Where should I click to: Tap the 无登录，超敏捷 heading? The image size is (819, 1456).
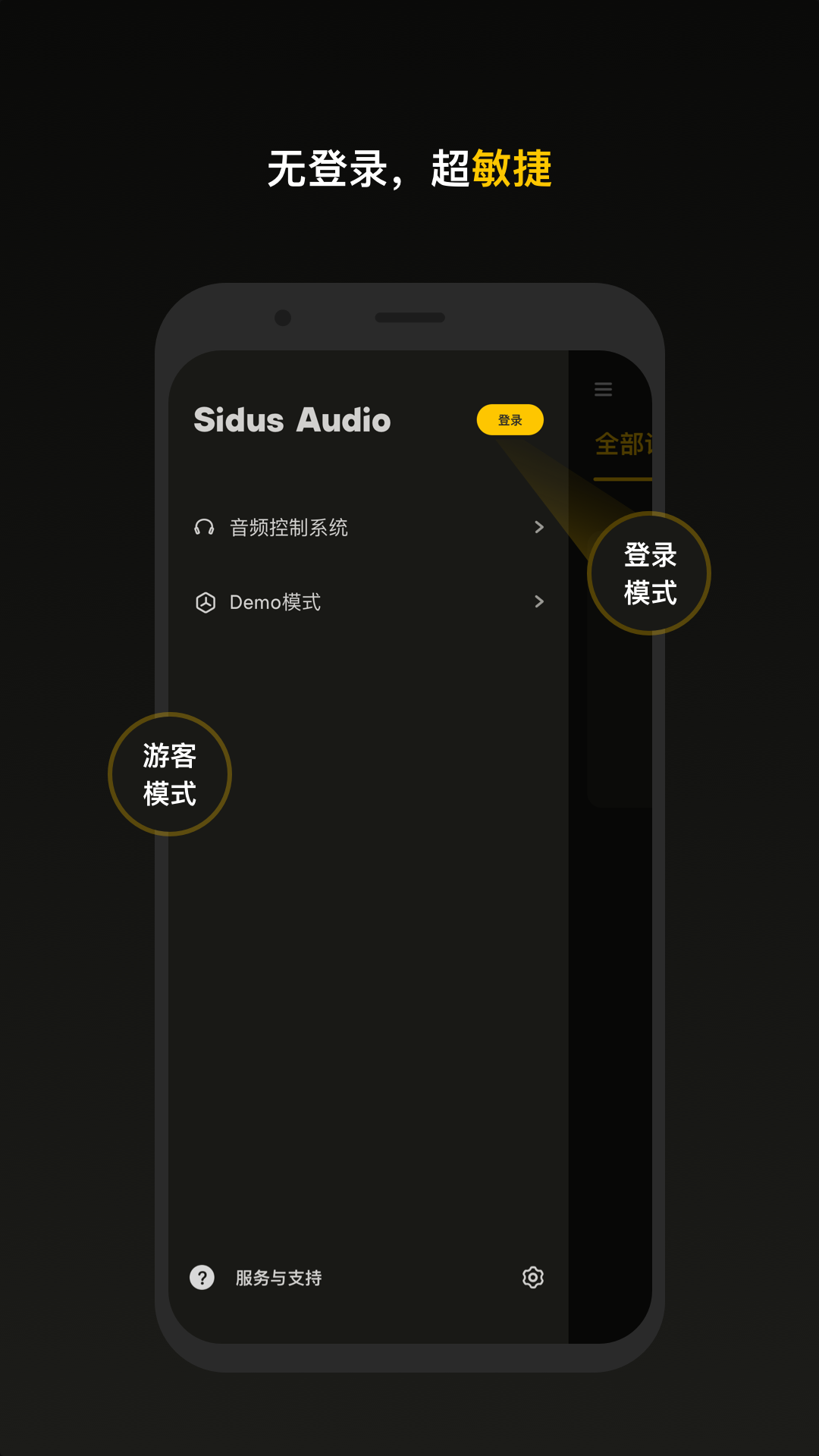coord(409,167)
